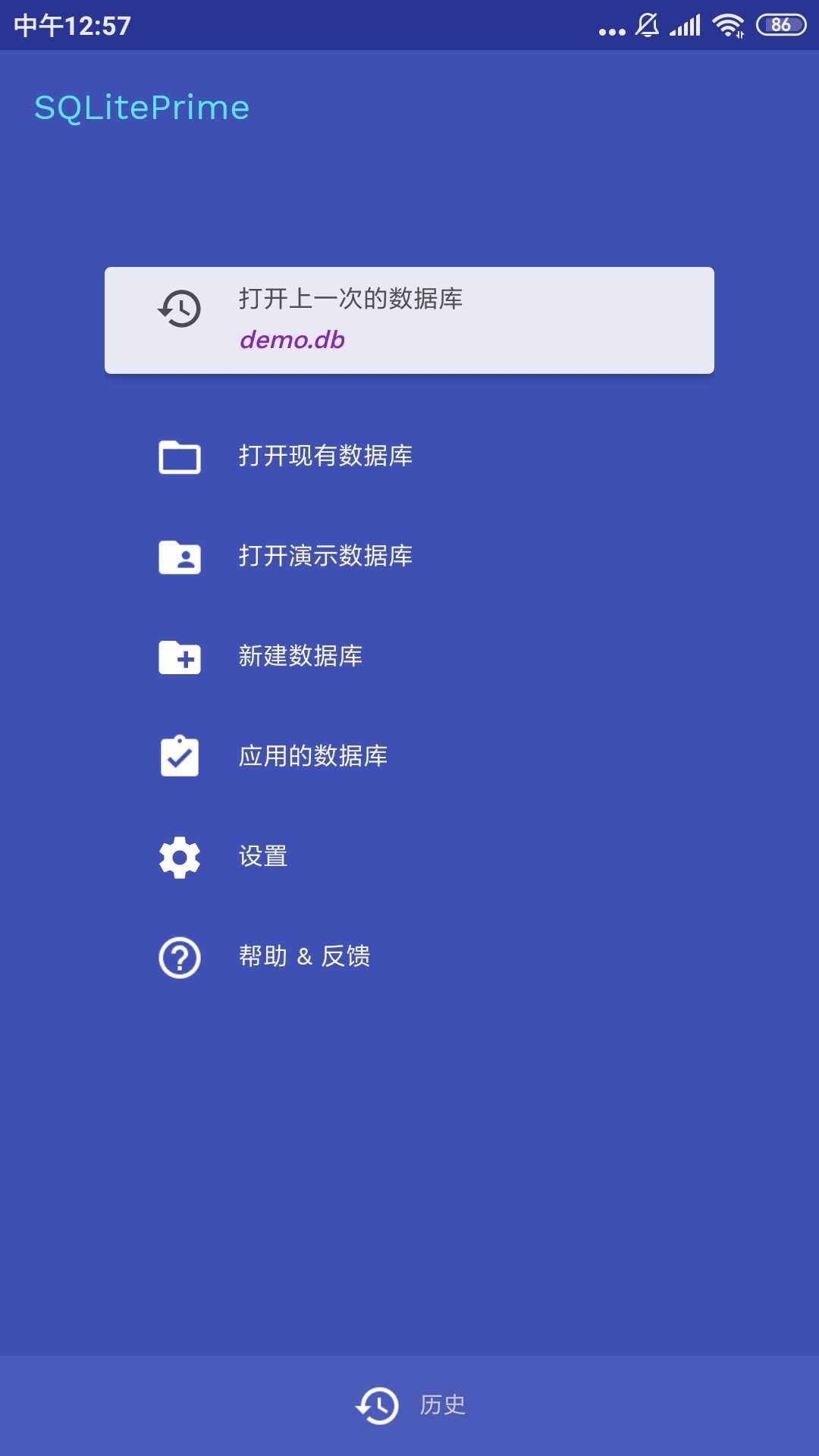Open the demo database (打开演示数据库)
Image resolution: width=819 pixels, height=1456 pixels.
tap(325, 556)
